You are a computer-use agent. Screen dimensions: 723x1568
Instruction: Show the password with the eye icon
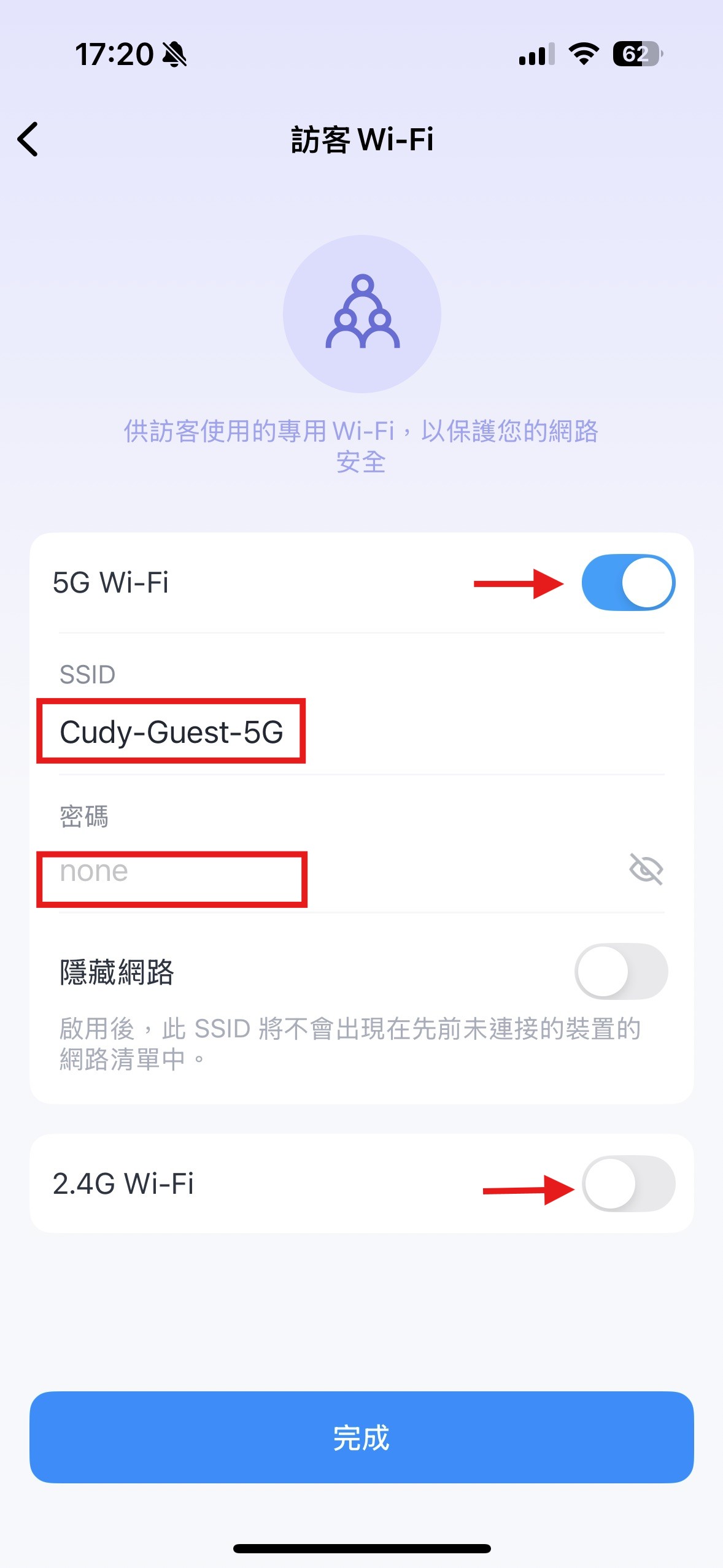(x=646, y=869)
